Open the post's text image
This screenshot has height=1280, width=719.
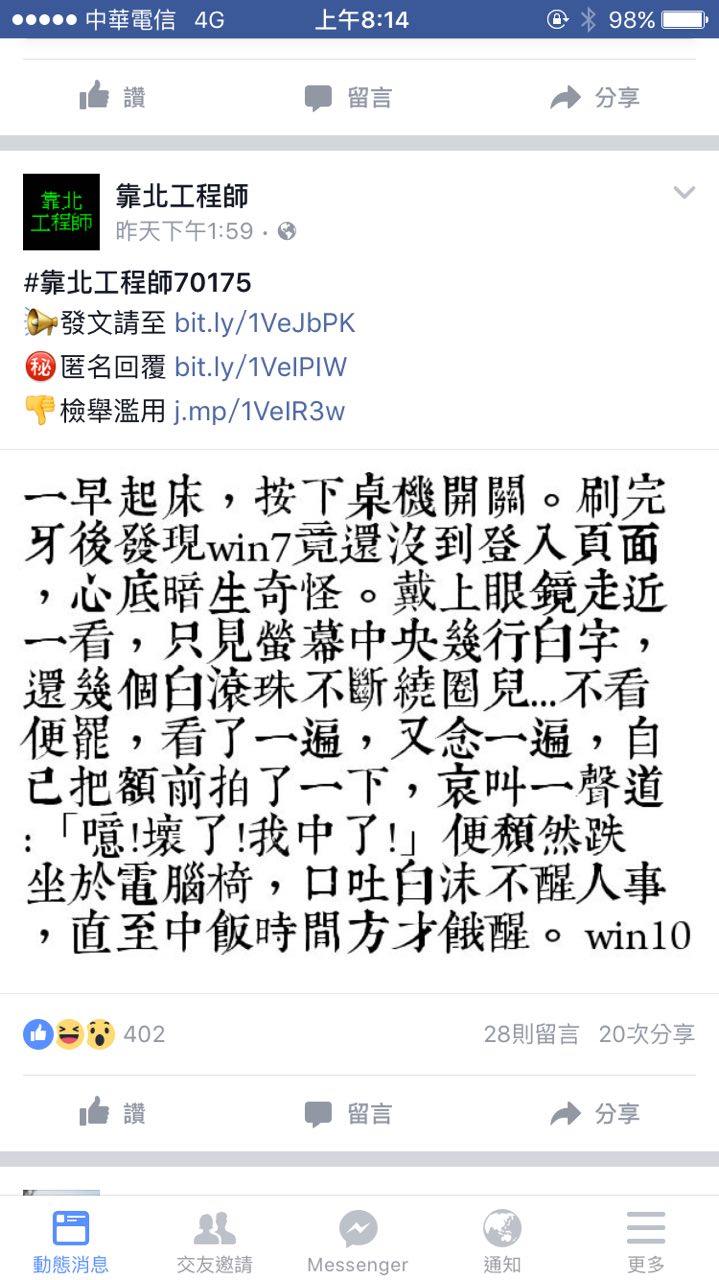358,720
